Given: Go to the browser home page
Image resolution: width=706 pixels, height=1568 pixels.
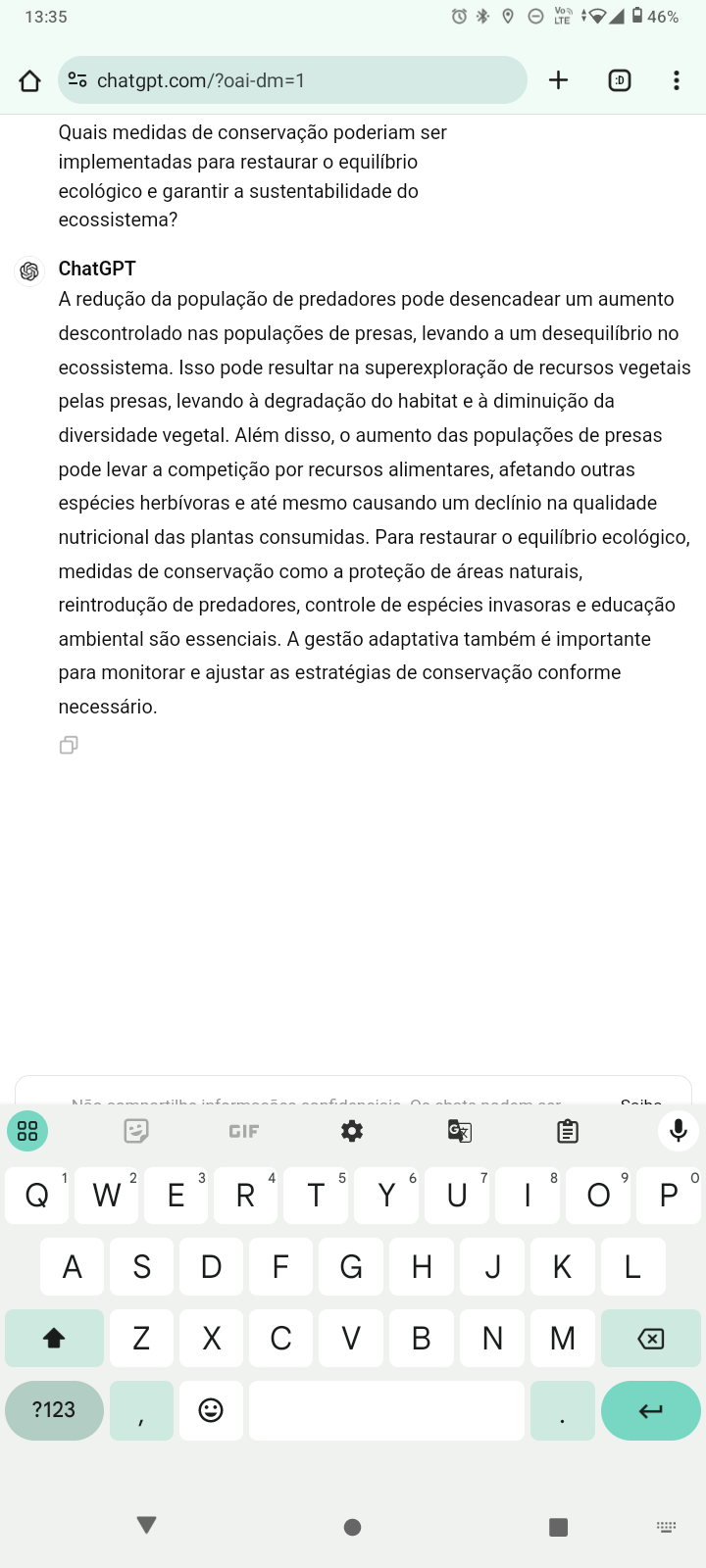Looking at the screenshot, I should click(29, 80).
